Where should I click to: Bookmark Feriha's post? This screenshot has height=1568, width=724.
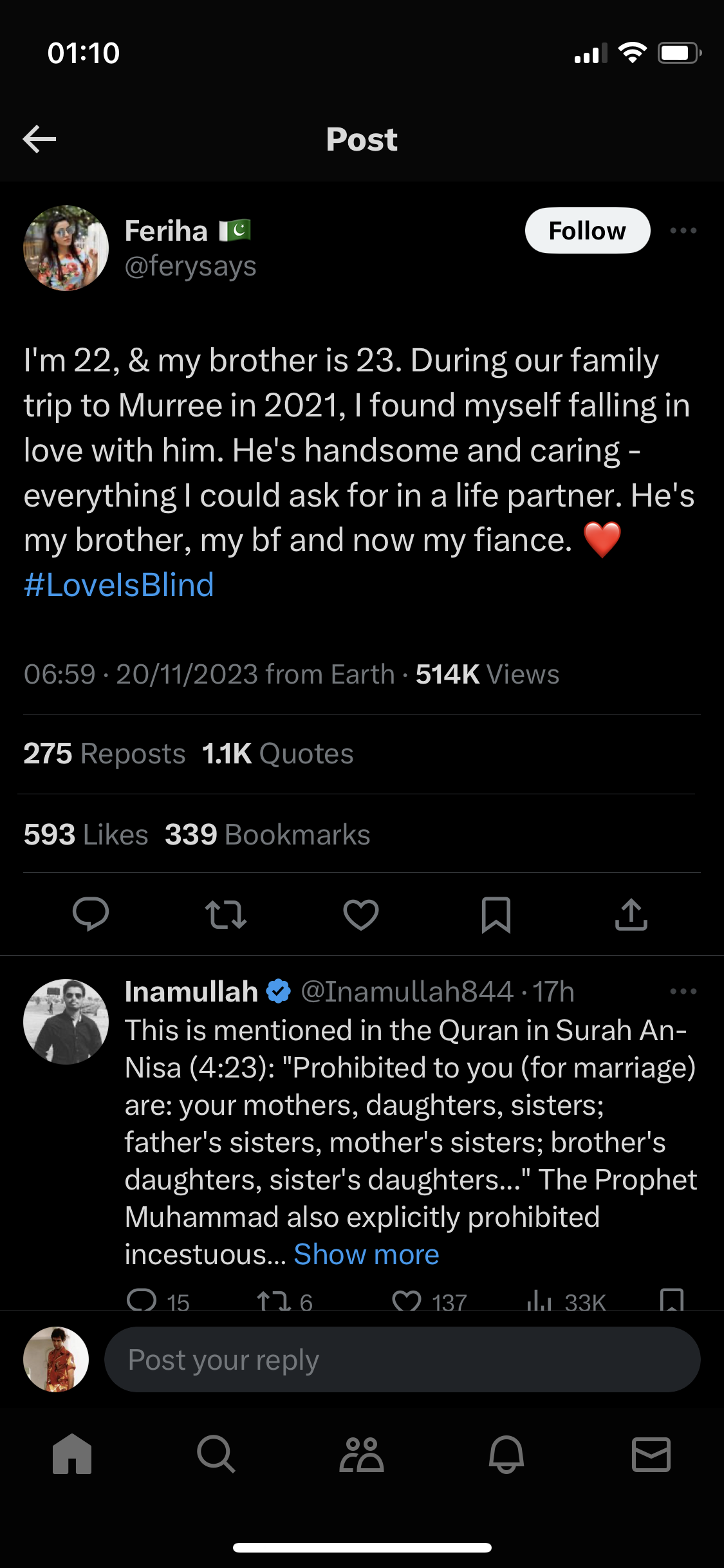click(496, 915)
